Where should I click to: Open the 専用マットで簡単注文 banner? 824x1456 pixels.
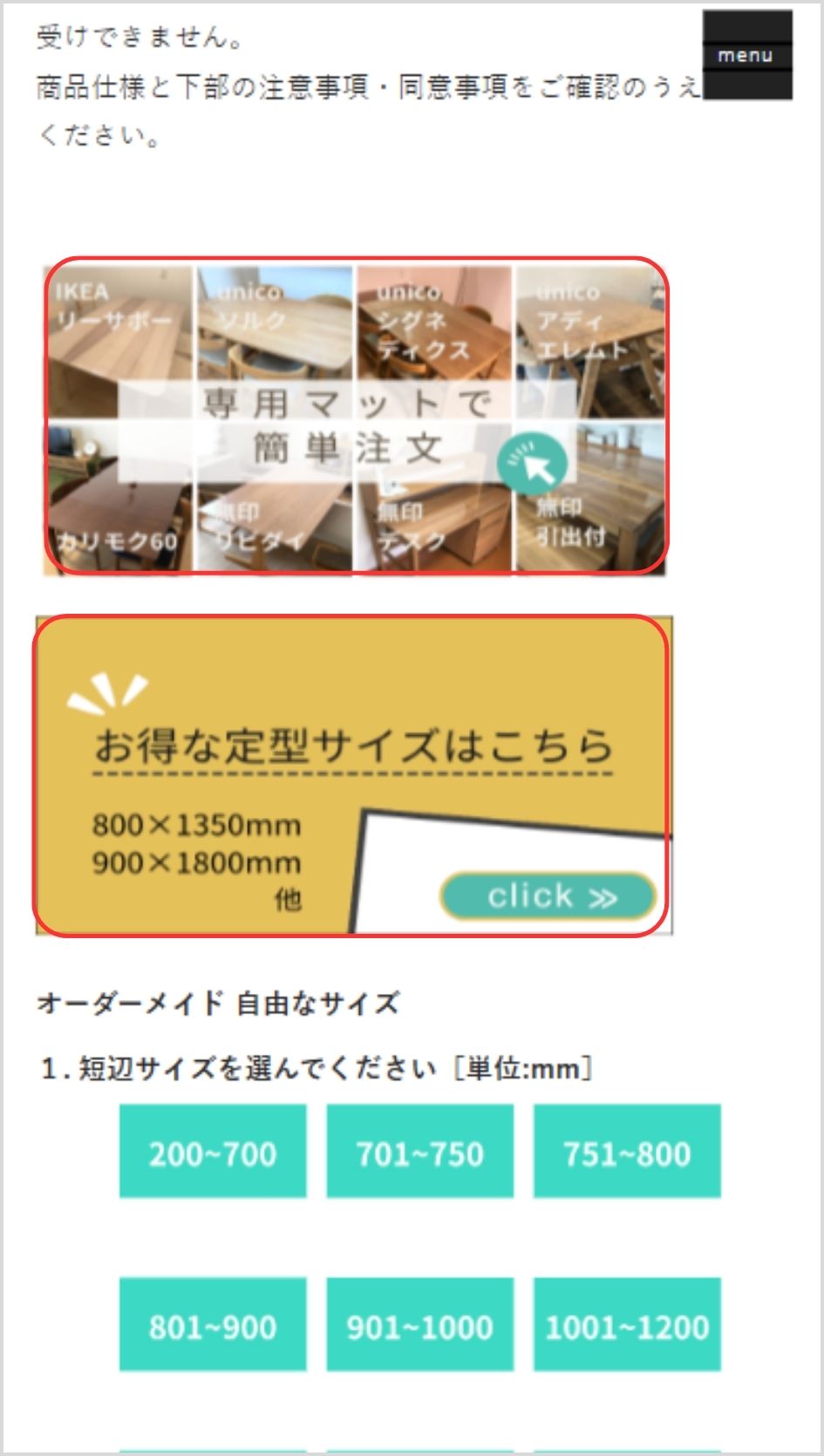[356, 417]
